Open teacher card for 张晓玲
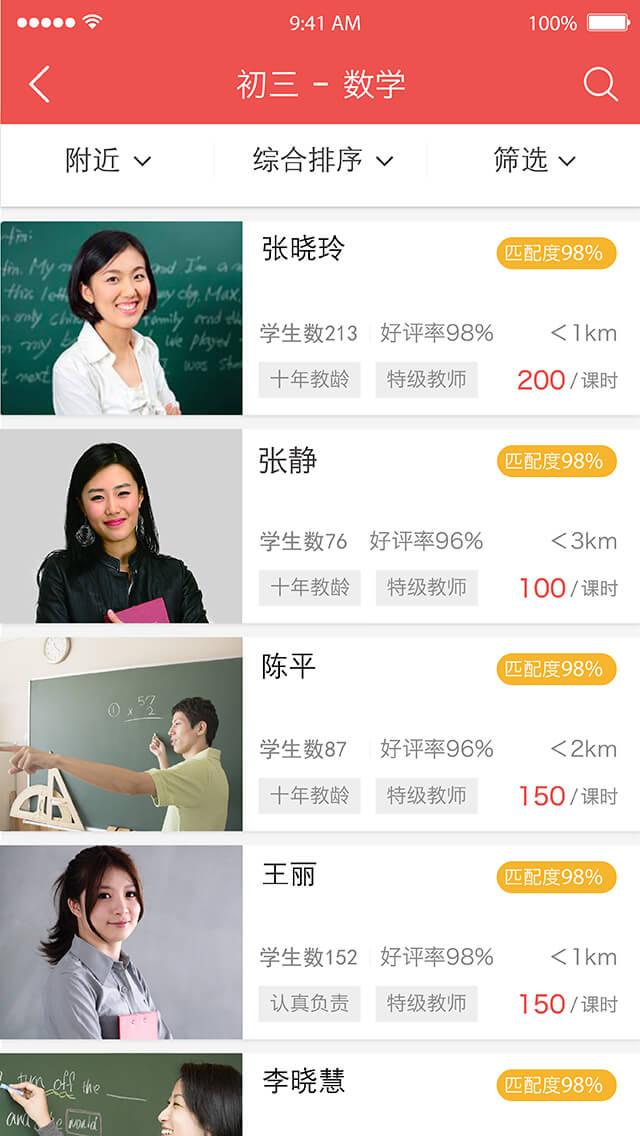 pyautogui.click(x=320, y=318)
